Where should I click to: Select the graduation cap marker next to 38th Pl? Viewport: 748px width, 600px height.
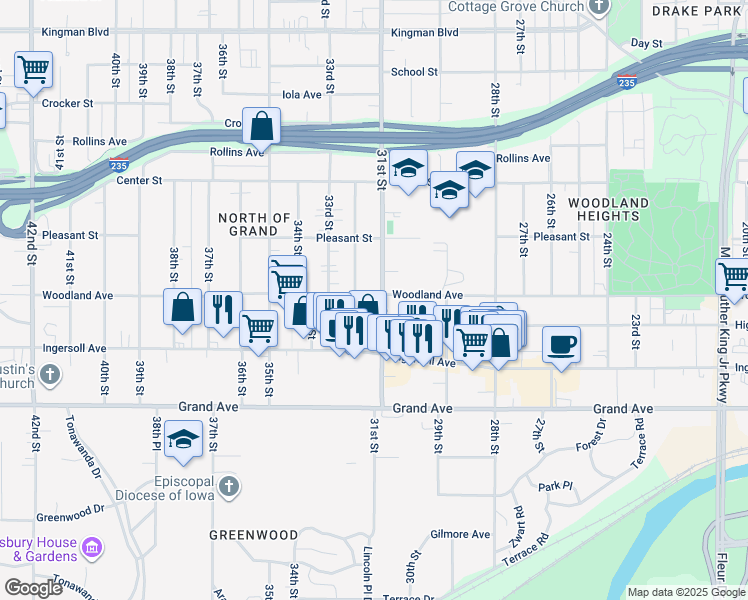pyautogui.click(x=183, y=440)
